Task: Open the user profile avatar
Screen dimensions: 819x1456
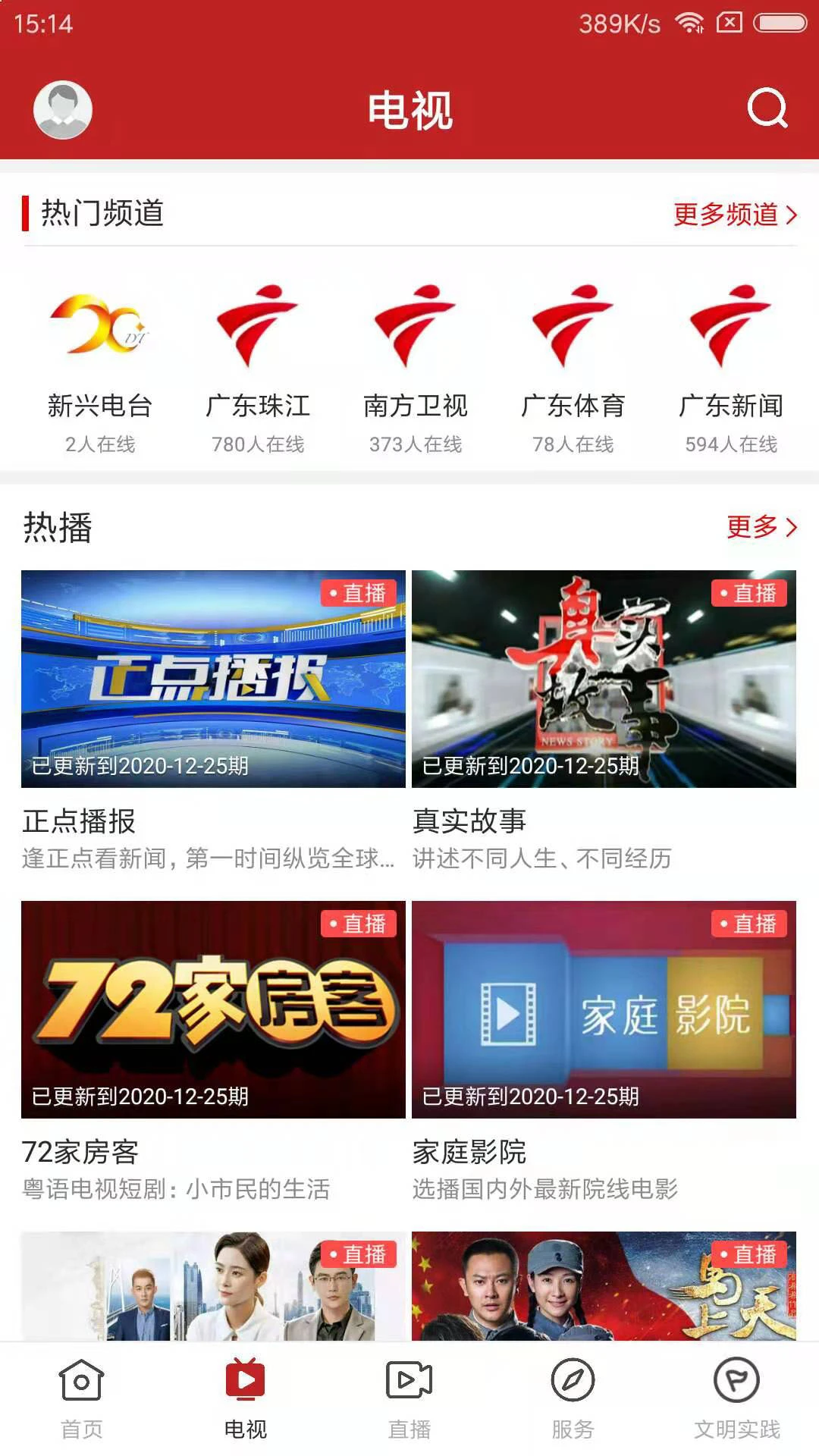Action: [x=63, y=109]
